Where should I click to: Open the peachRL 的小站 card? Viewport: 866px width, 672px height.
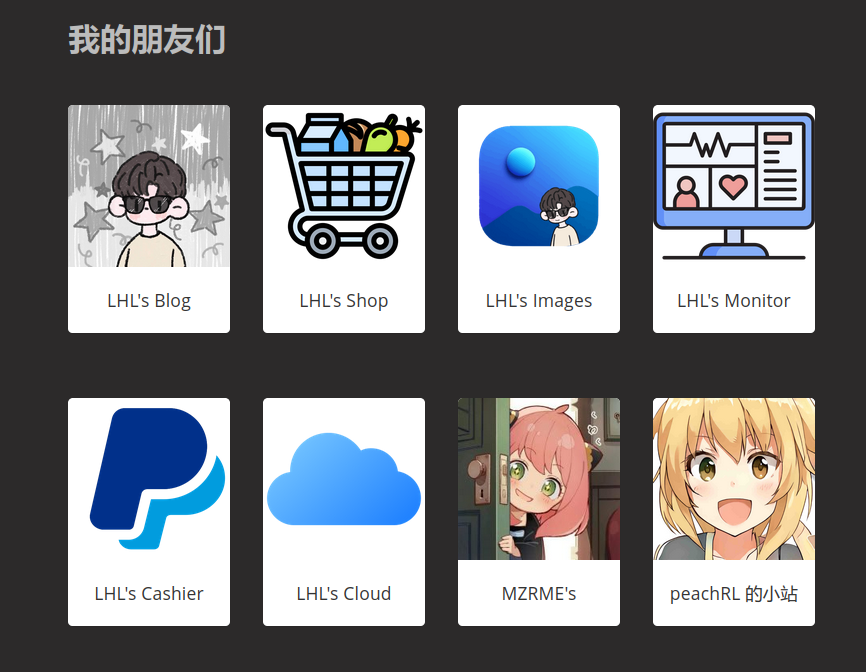coord(734,511)
